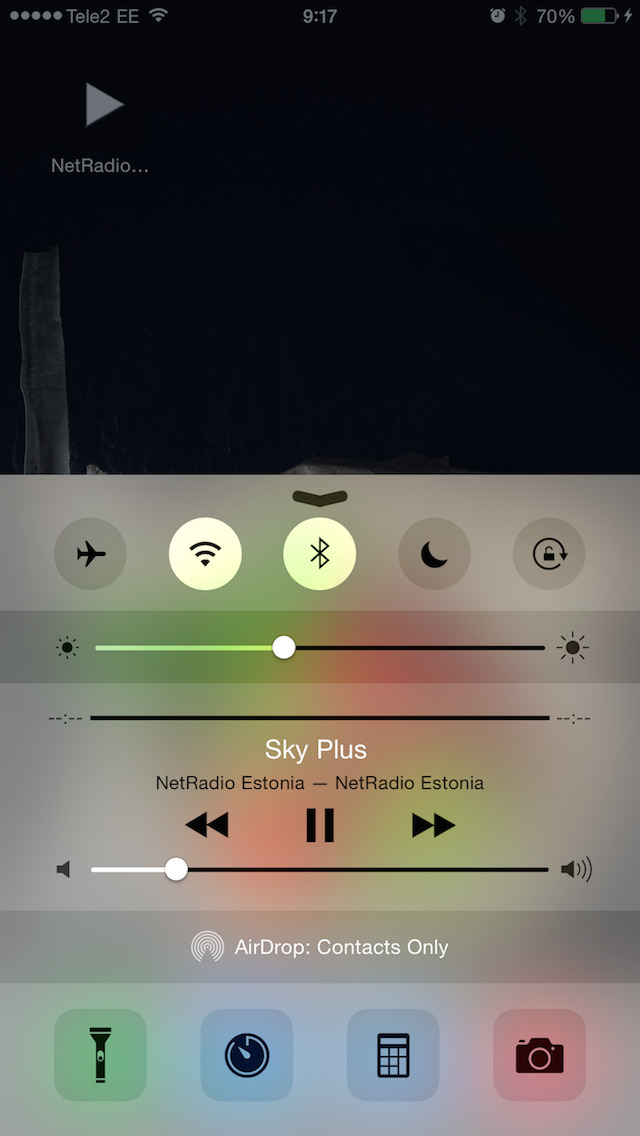
Task: Close Control Center with the chevron handle
Action: click(x=320, y=497)
